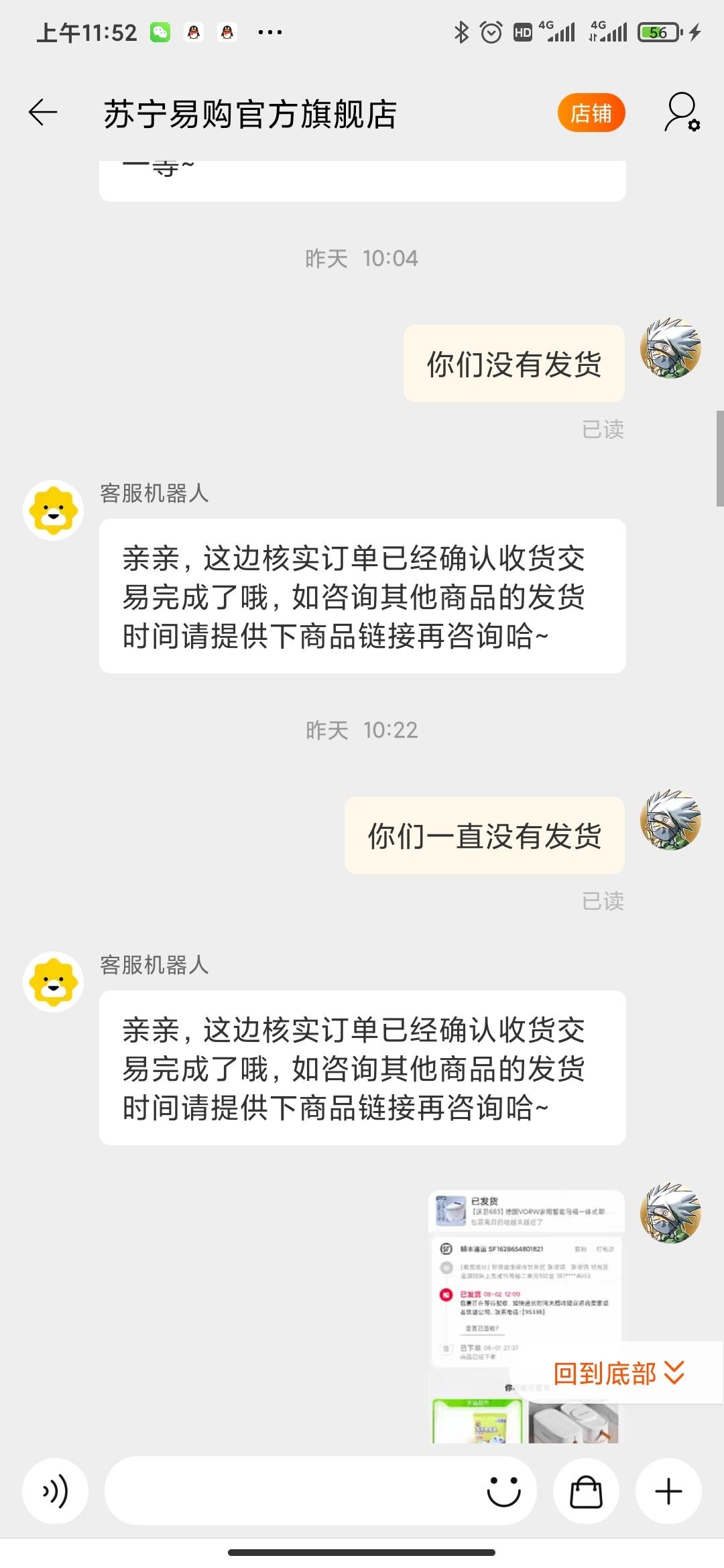Open the chat settings profile icon

682,113
